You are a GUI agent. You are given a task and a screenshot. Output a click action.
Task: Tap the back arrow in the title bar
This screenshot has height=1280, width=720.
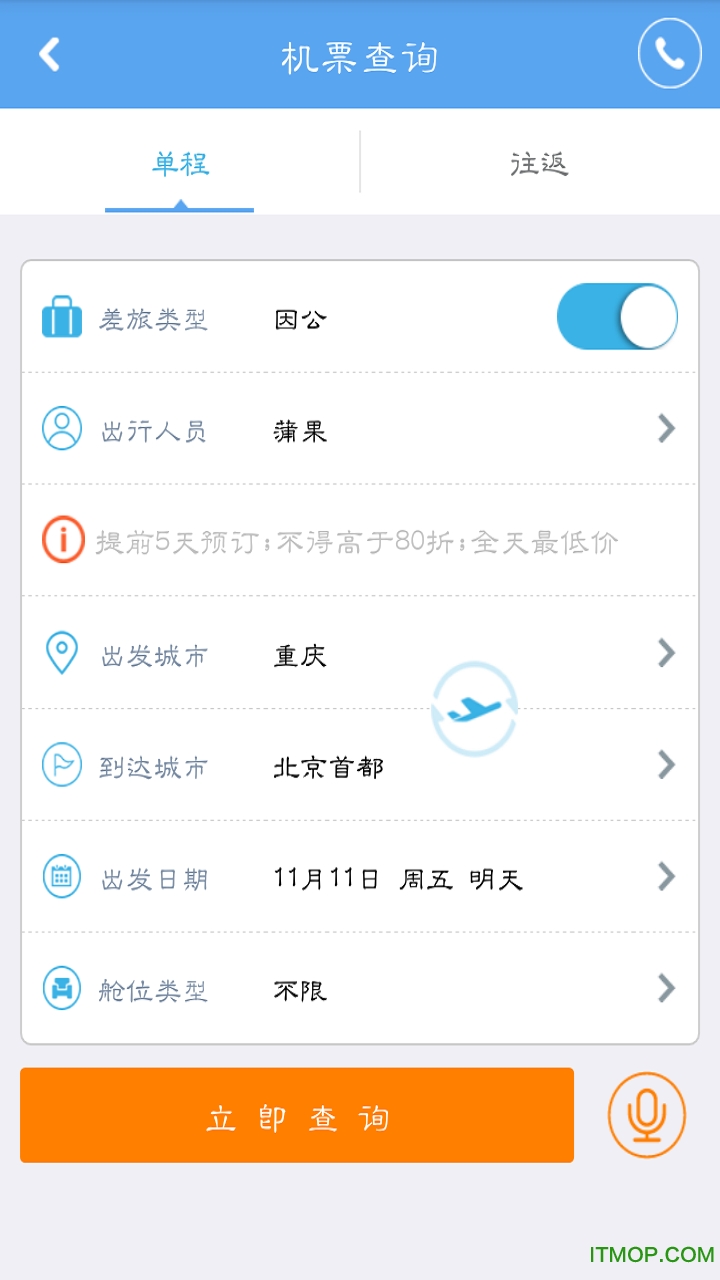pos(47,54)
